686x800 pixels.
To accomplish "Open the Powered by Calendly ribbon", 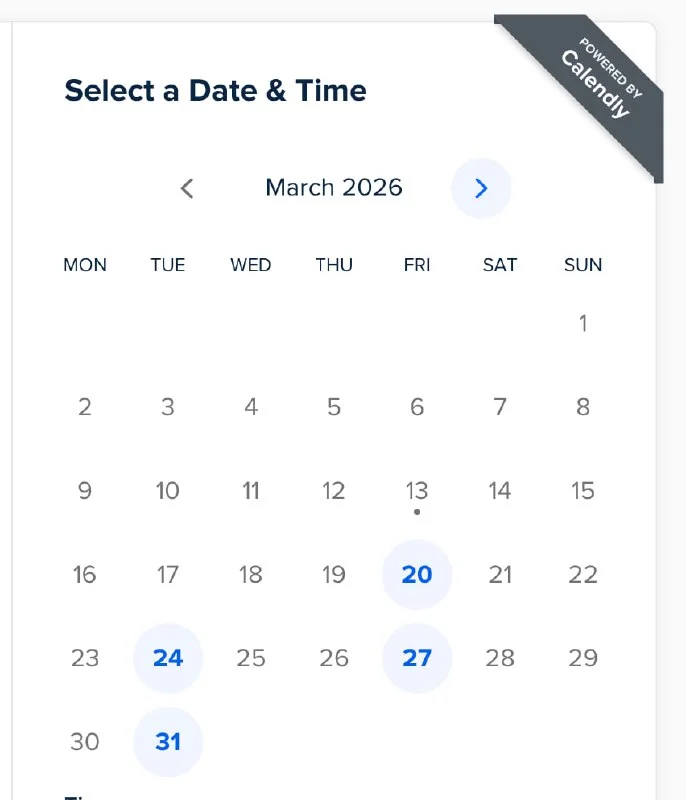I will point(597,81).
